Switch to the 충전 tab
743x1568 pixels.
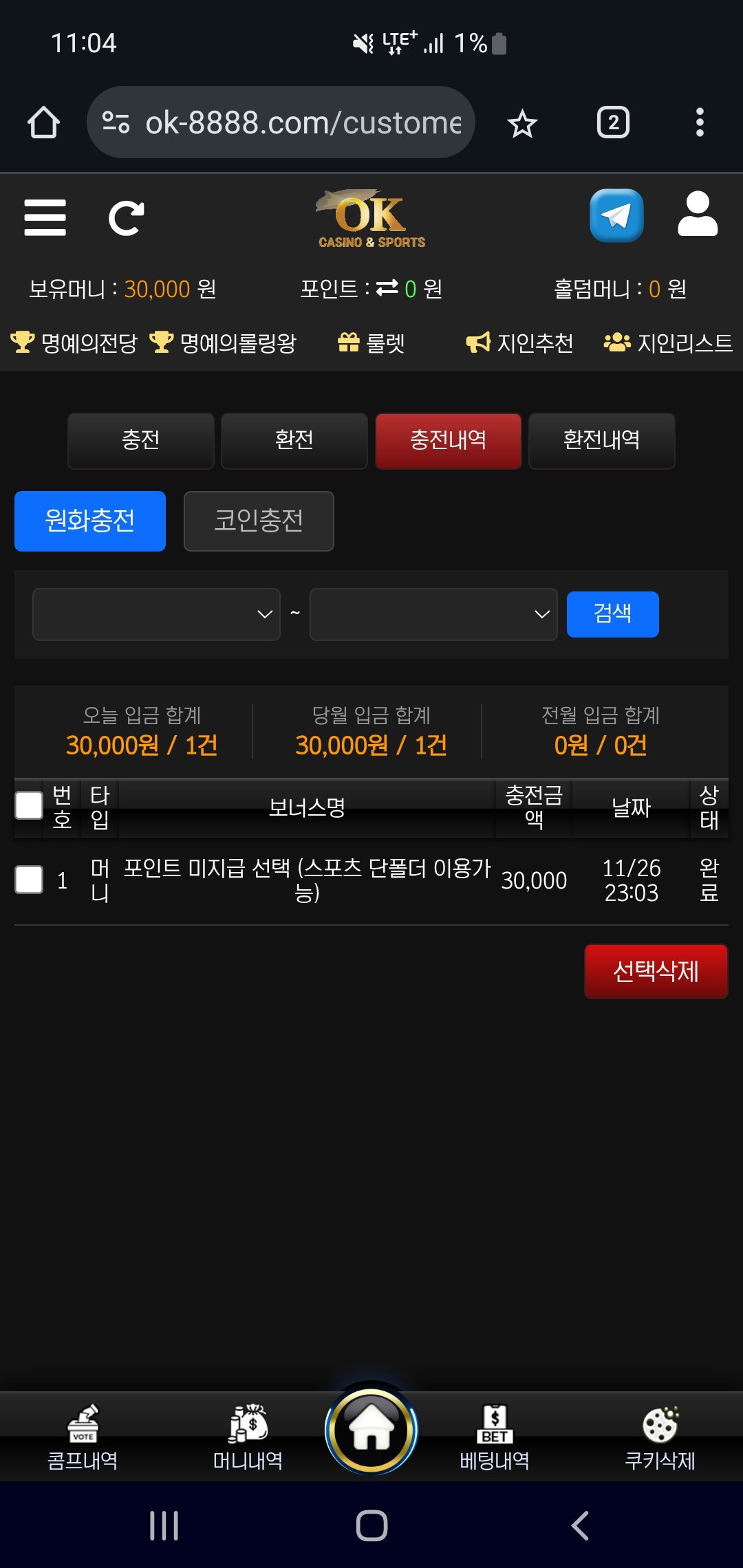click(x=141, y=441)
